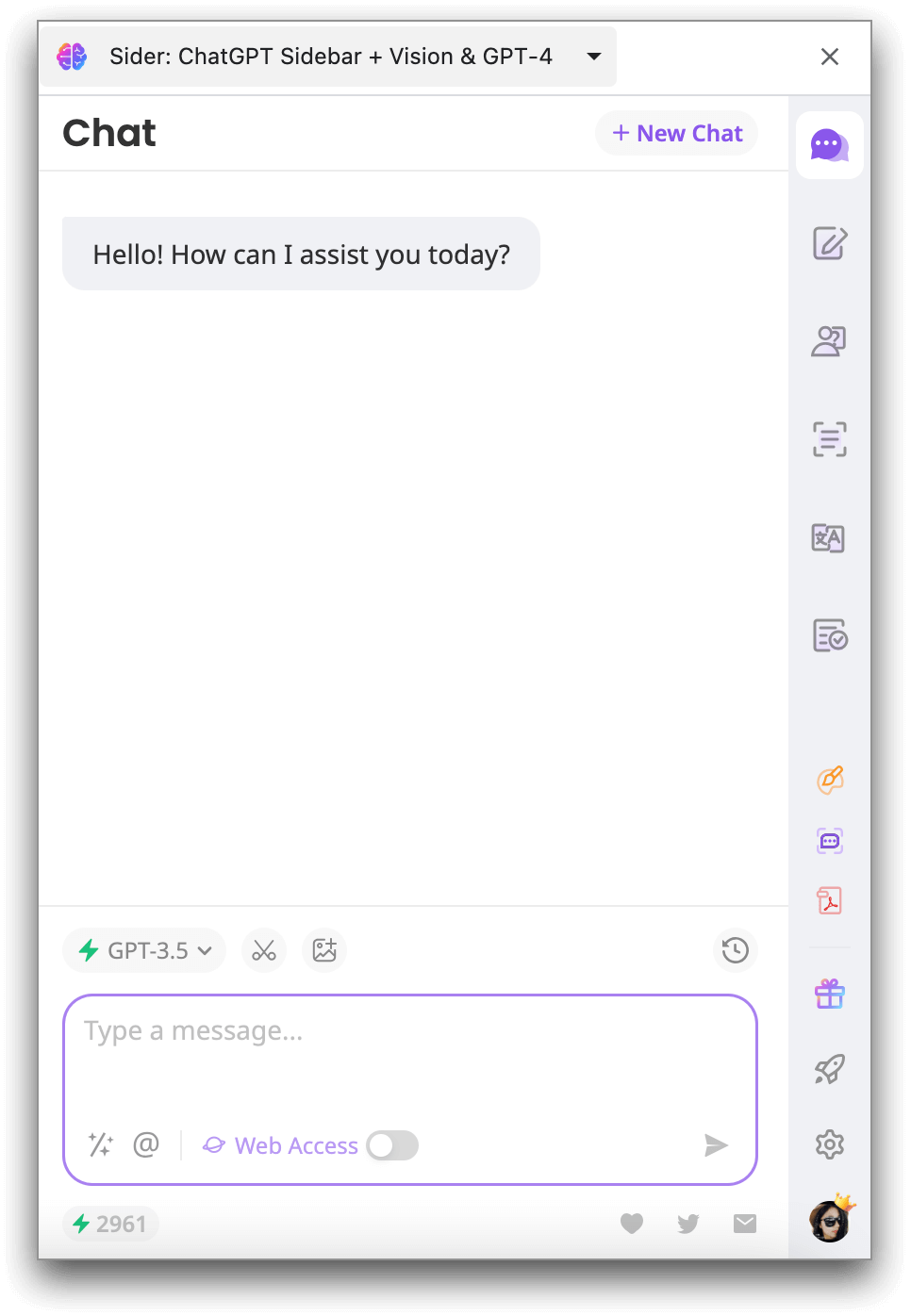The image size is (911, 1316).
Task: Open the Chat panel in the sidebar
Action: (829, 145)
